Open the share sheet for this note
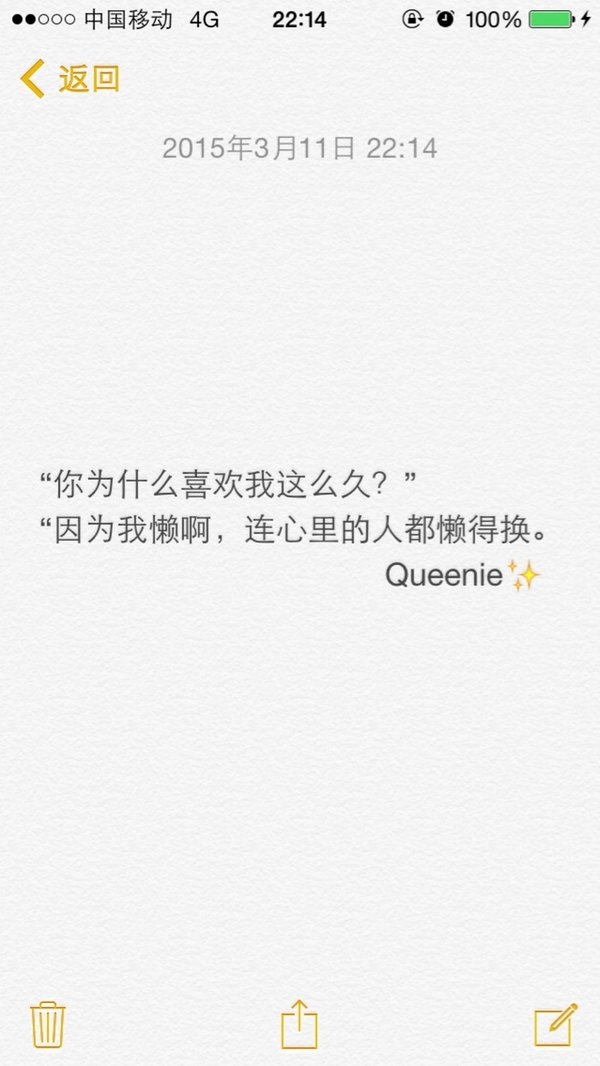Viewport: 600px width, 1066px height. click(x=300, y=1024)
